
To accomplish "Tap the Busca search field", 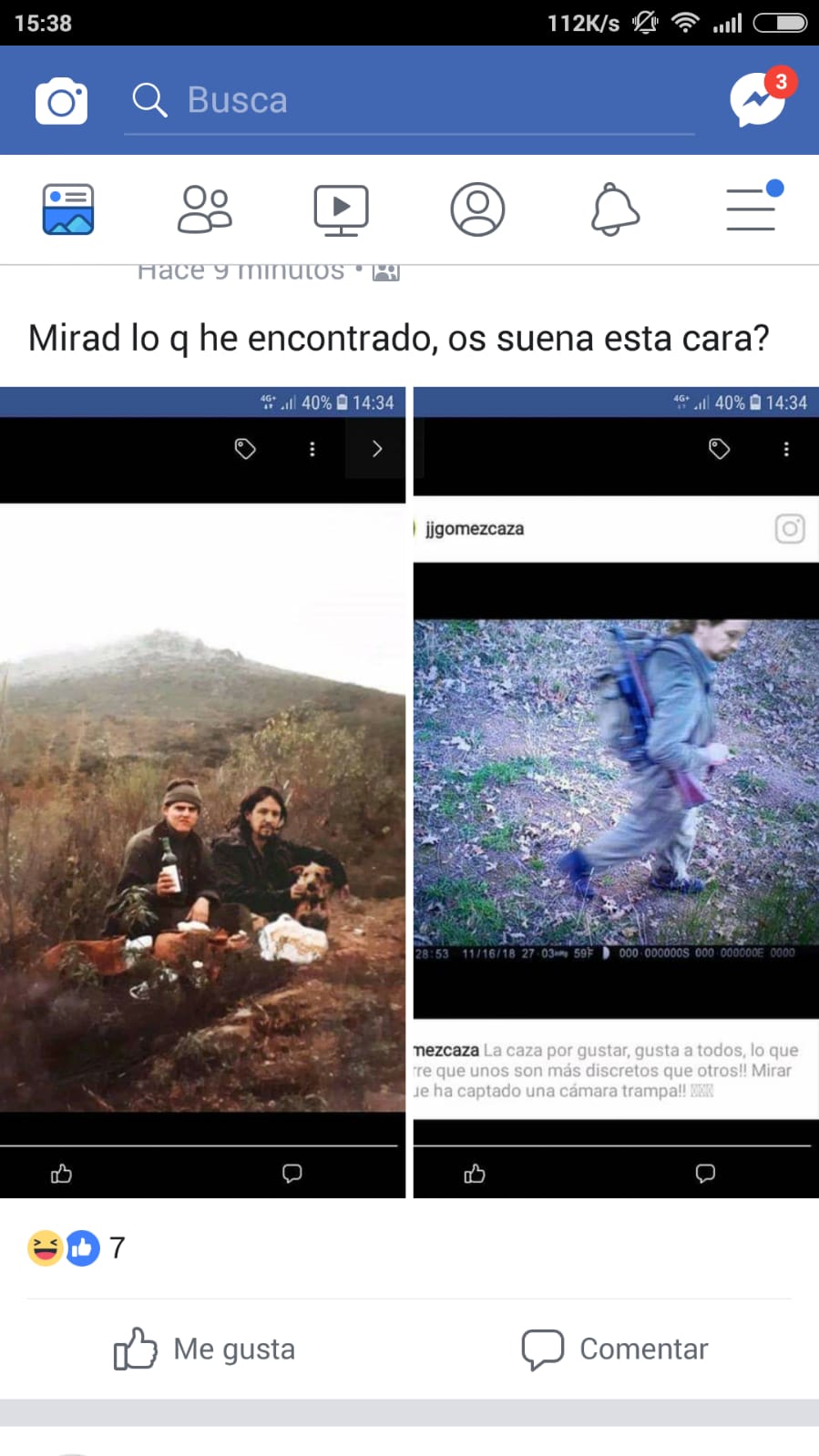I will click(410, 100).
